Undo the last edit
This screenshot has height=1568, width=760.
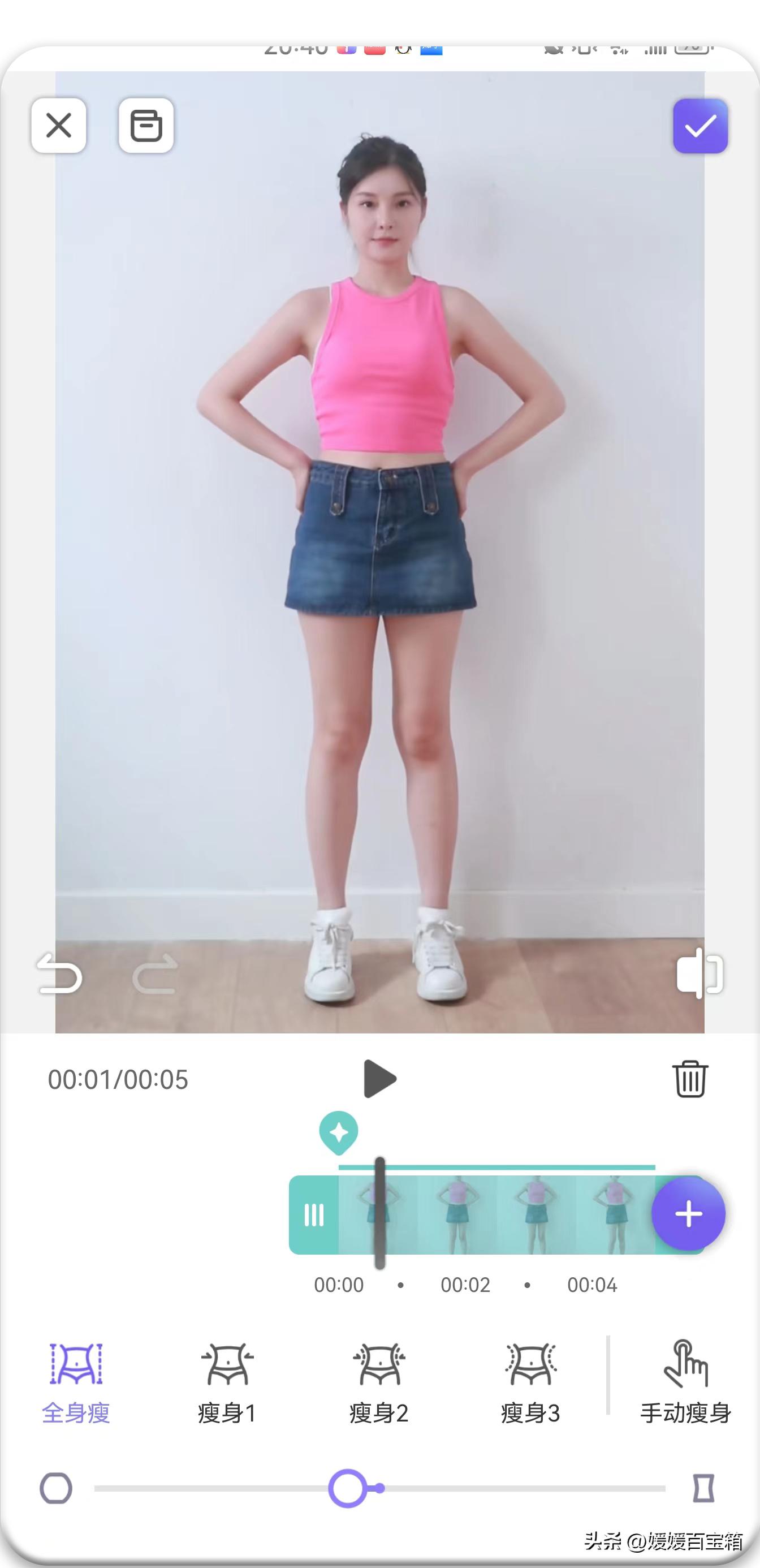click(59, 974)
